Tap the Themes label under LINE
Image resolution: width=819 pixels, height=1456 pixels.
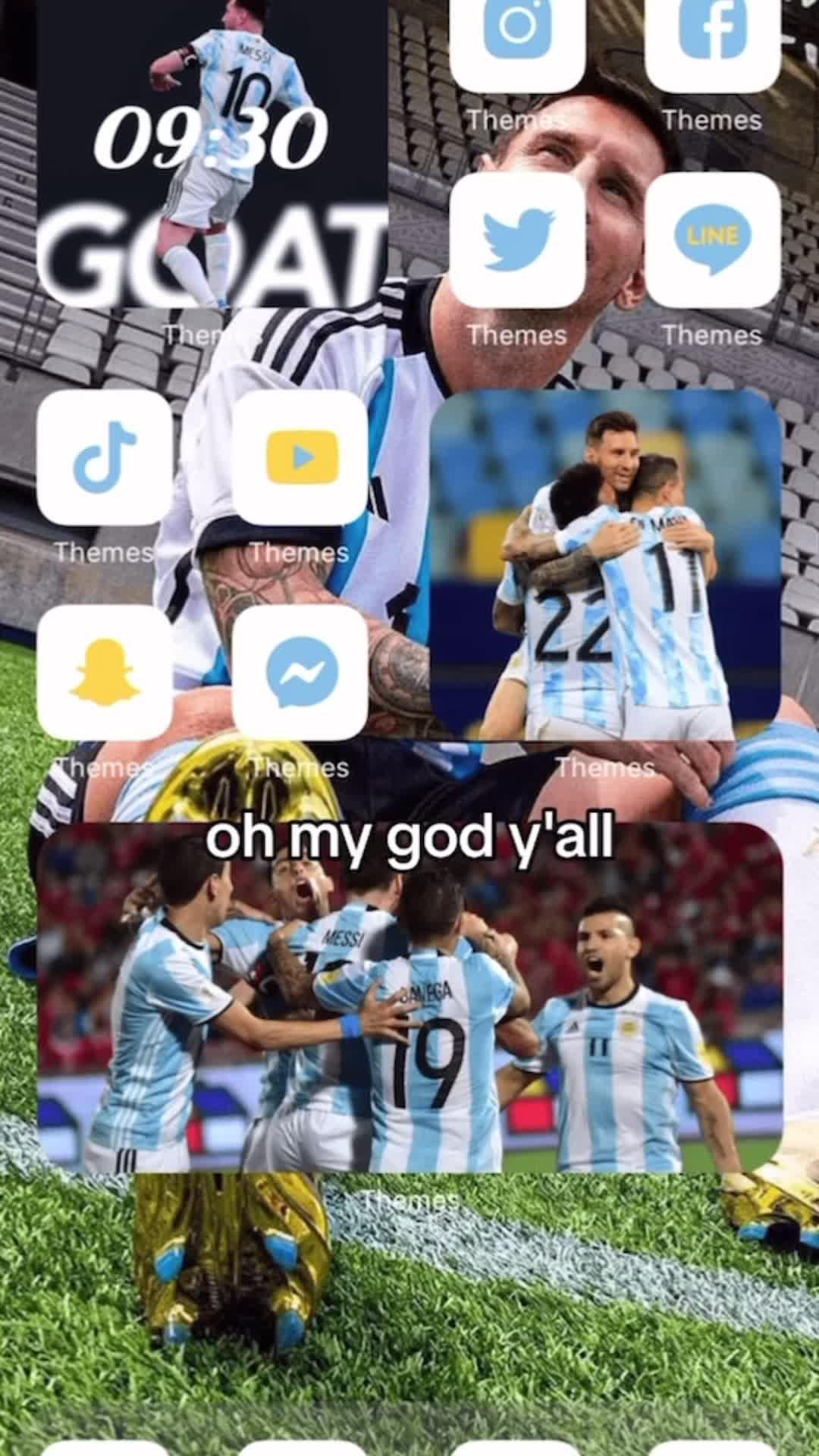(713, 334)
